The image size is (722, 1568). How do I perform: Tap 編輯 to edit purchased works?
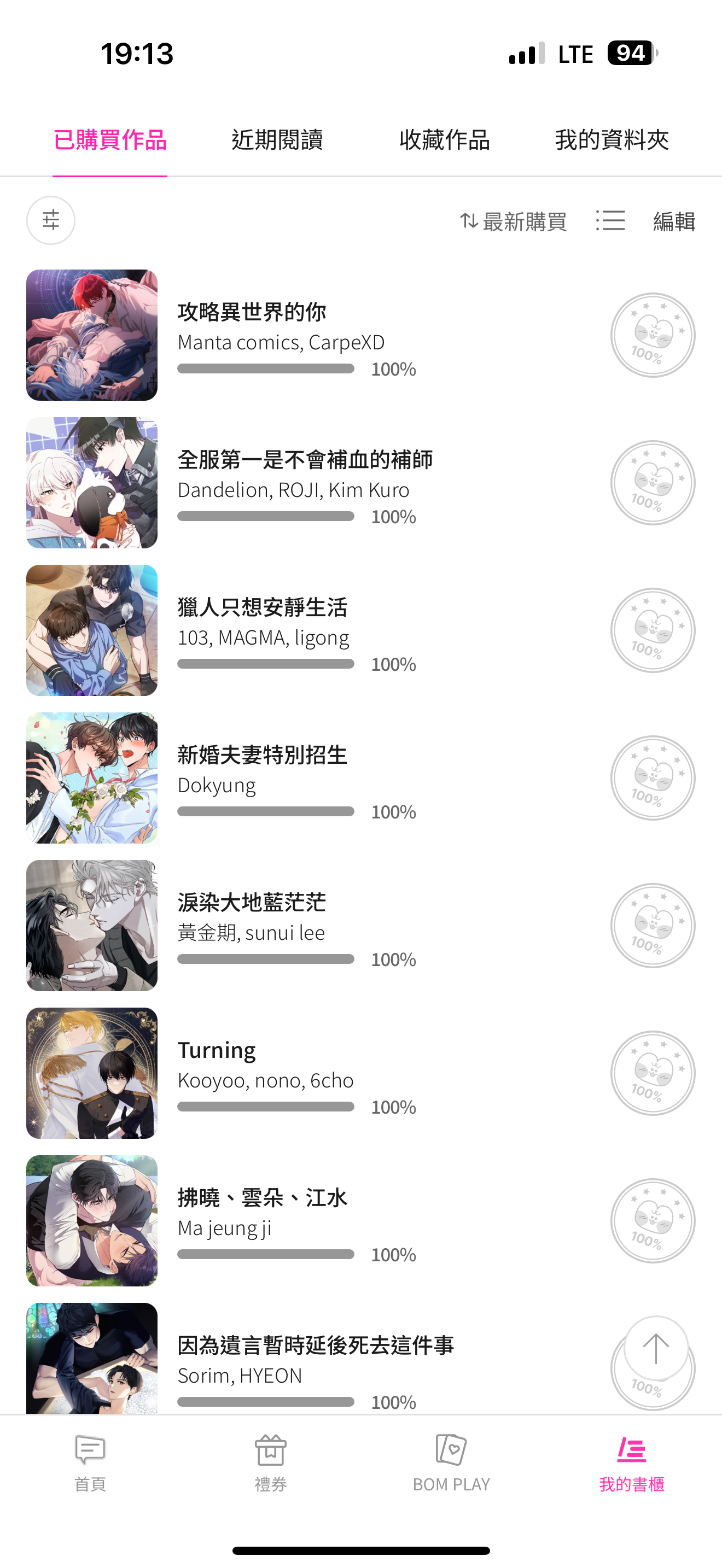click(x=674, y=221)
